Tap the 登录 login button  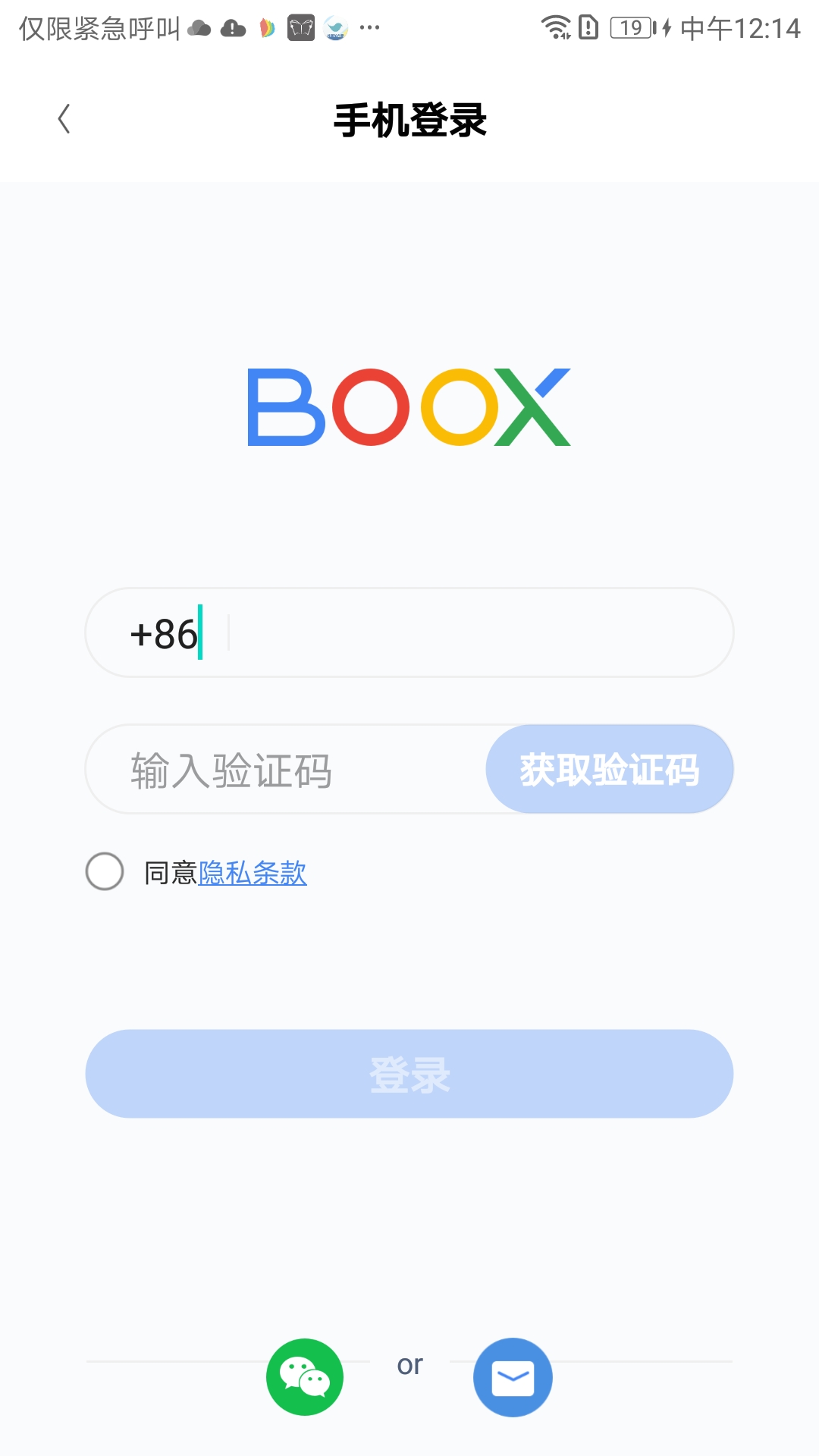(x=409, y=1074)
